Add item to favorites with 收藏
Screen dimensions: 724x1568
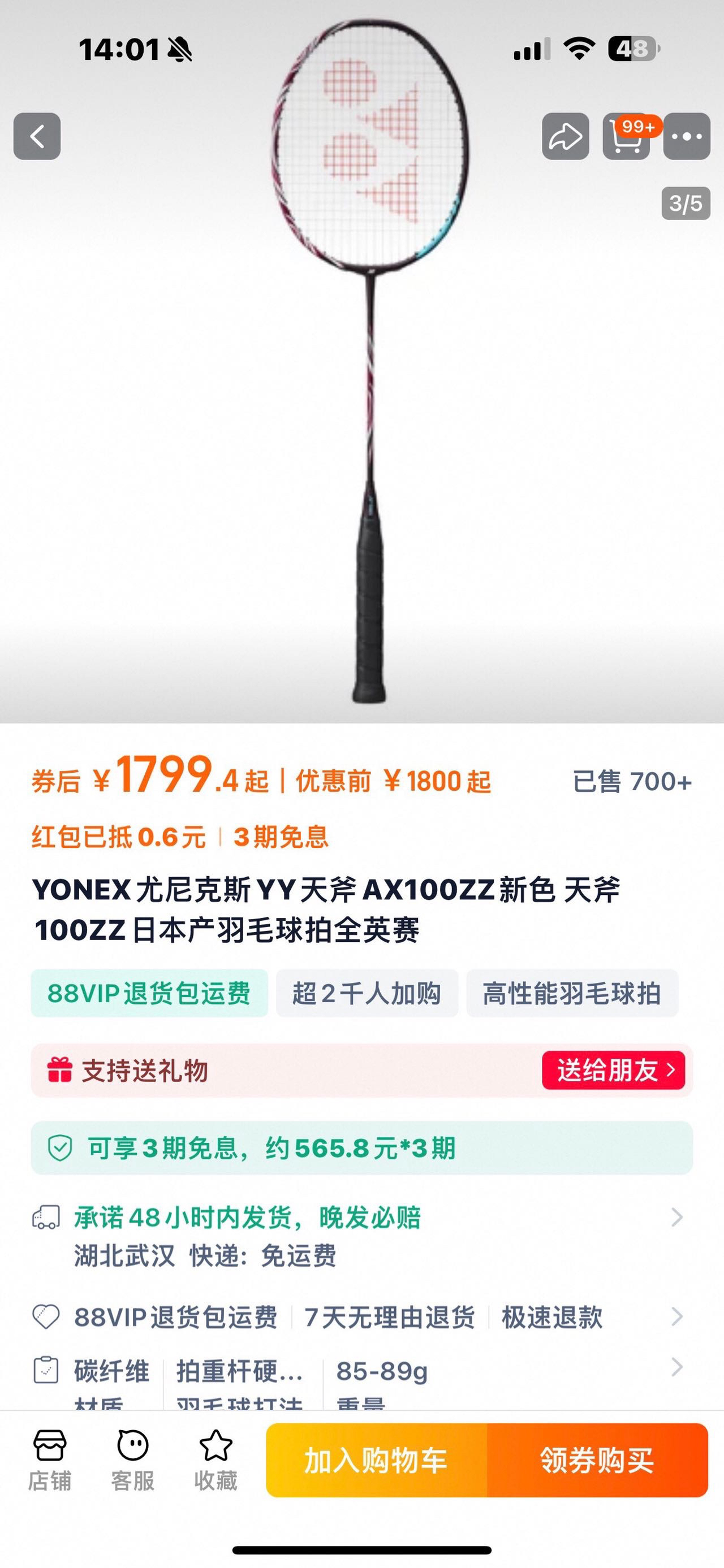click(x=216, y=1461)
